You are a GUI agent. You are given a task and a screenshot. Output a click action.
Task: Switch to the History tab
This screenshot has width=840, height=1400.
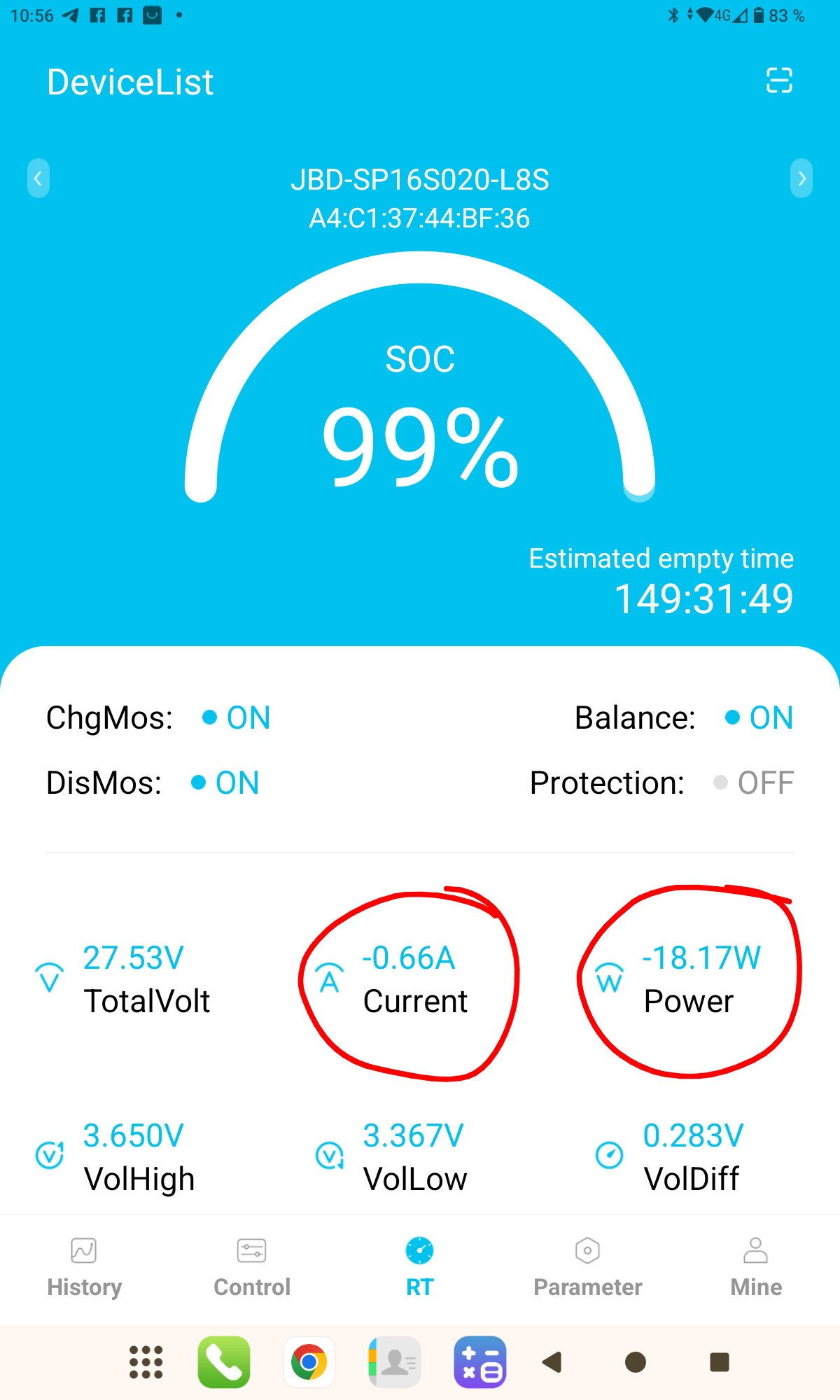pos(84,1267)
